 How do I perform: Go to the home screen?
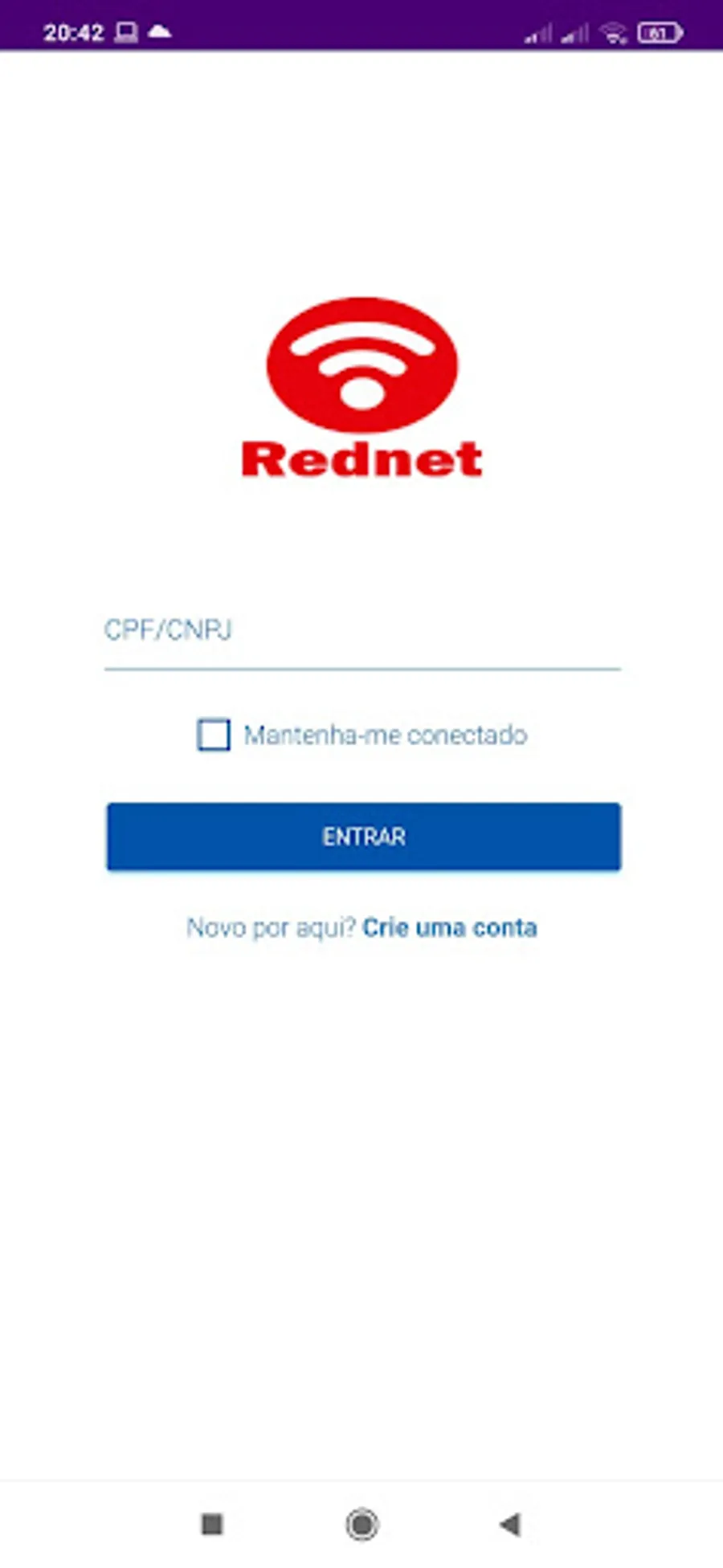(361, 1524)
